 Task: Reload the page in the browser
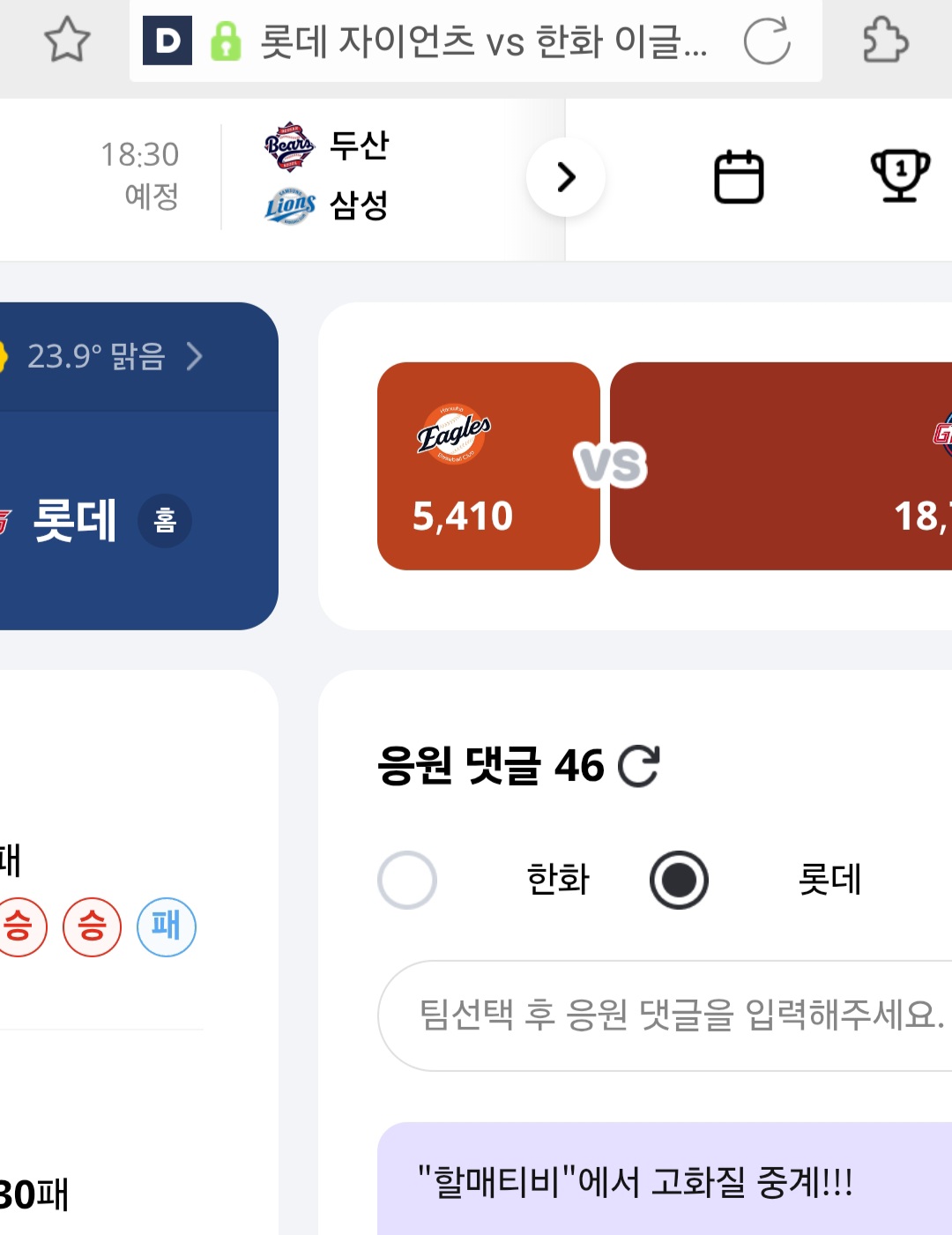tap(766, 41)
